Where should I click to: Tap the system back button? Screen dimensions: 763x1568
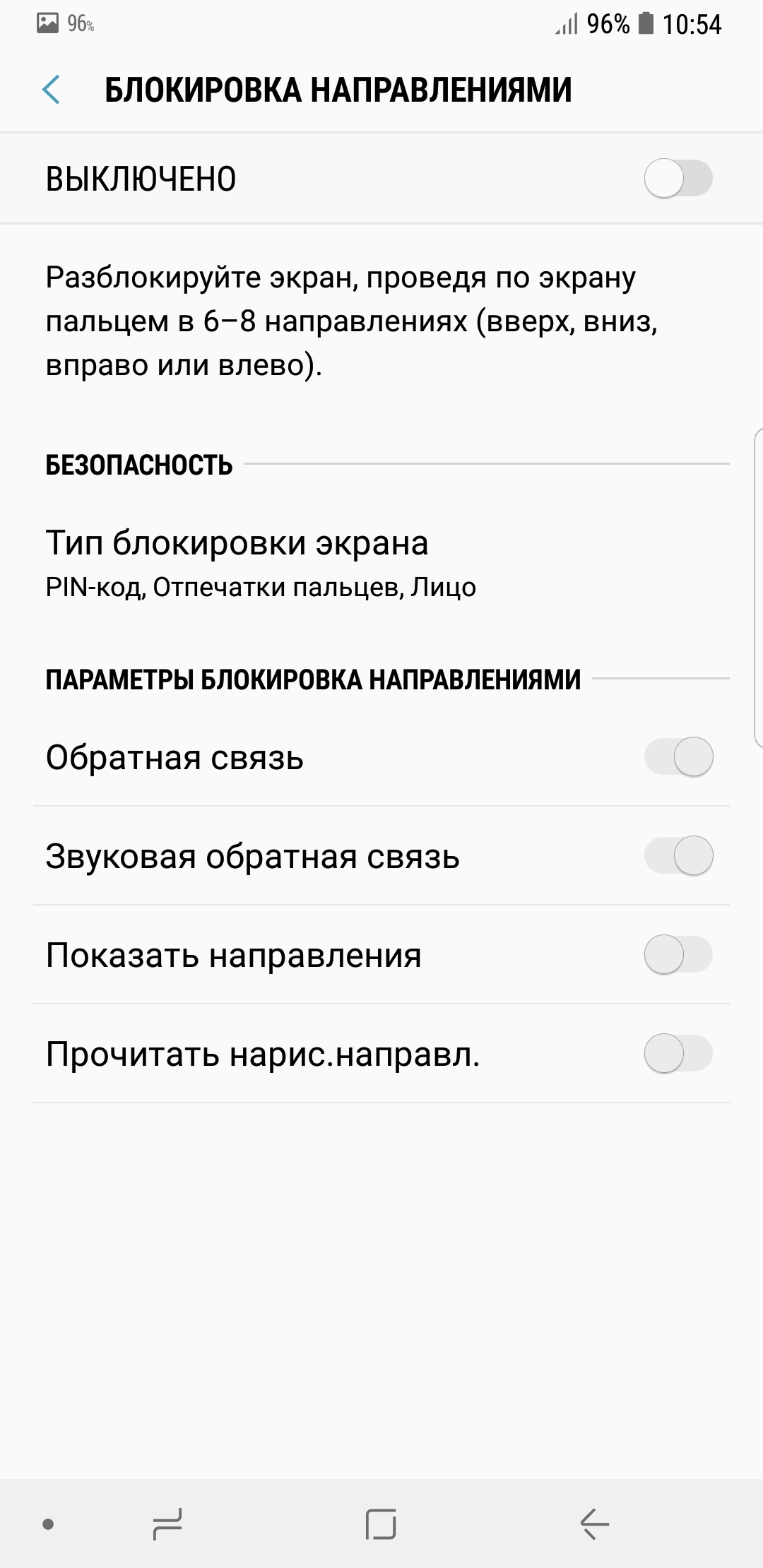coord(594,1524)
